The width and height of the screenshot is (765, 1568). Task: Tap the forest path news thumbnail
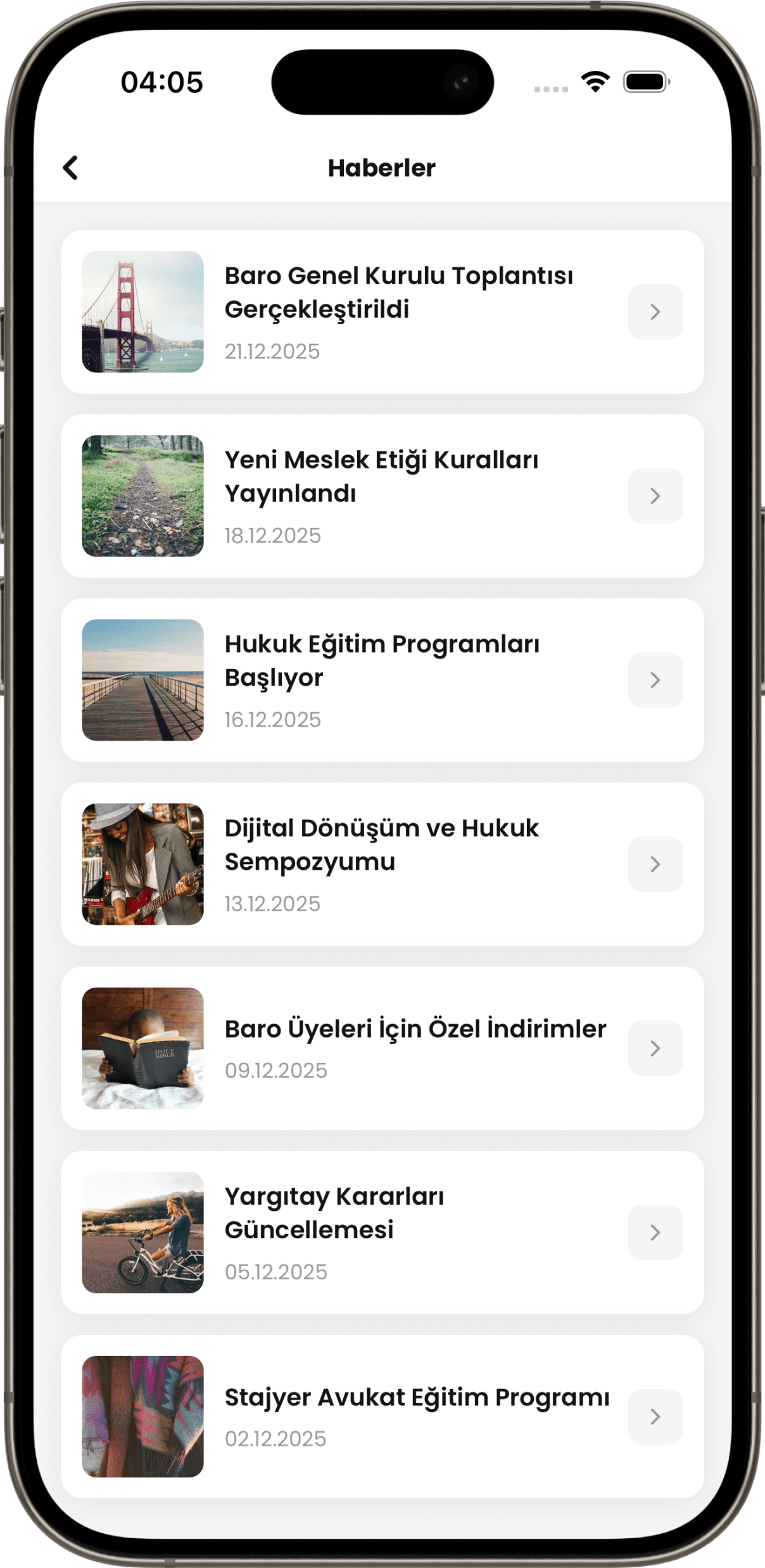pos(143,496)
